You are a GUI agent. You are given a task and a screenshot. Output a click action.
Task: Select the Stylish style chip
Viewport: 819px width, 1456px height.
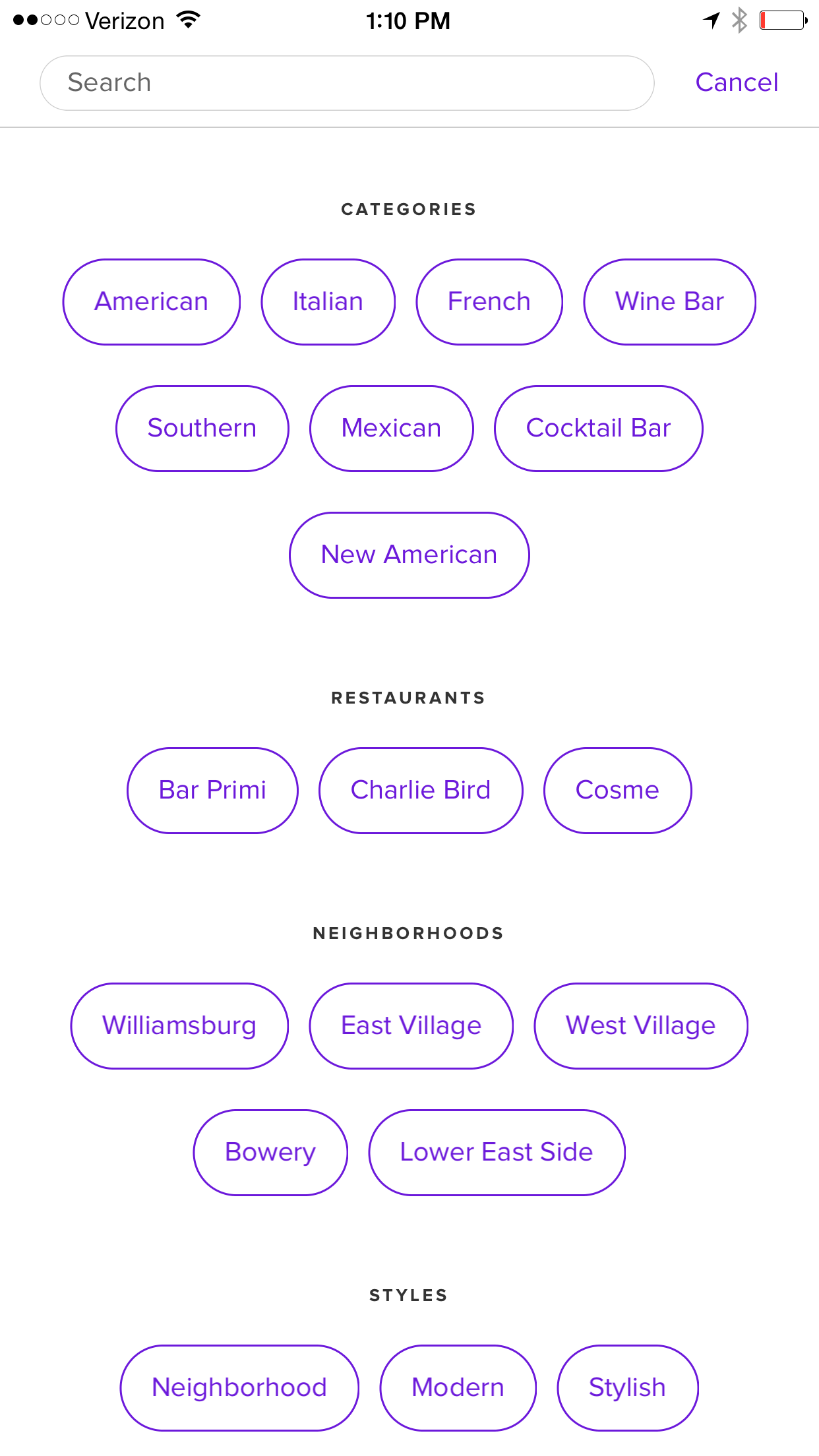628,1388
